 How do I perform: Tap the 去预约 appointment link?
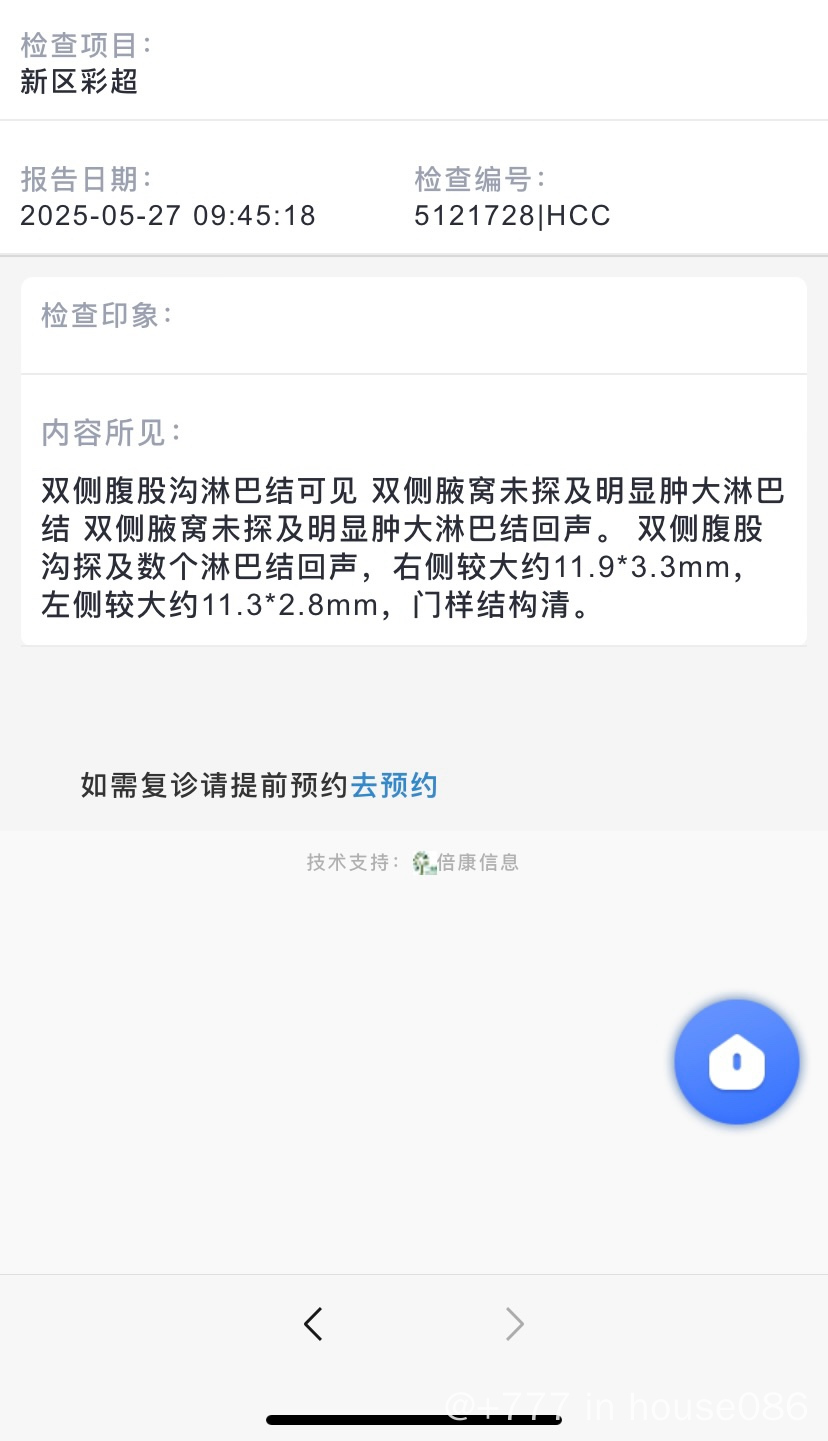pos(394,786)
